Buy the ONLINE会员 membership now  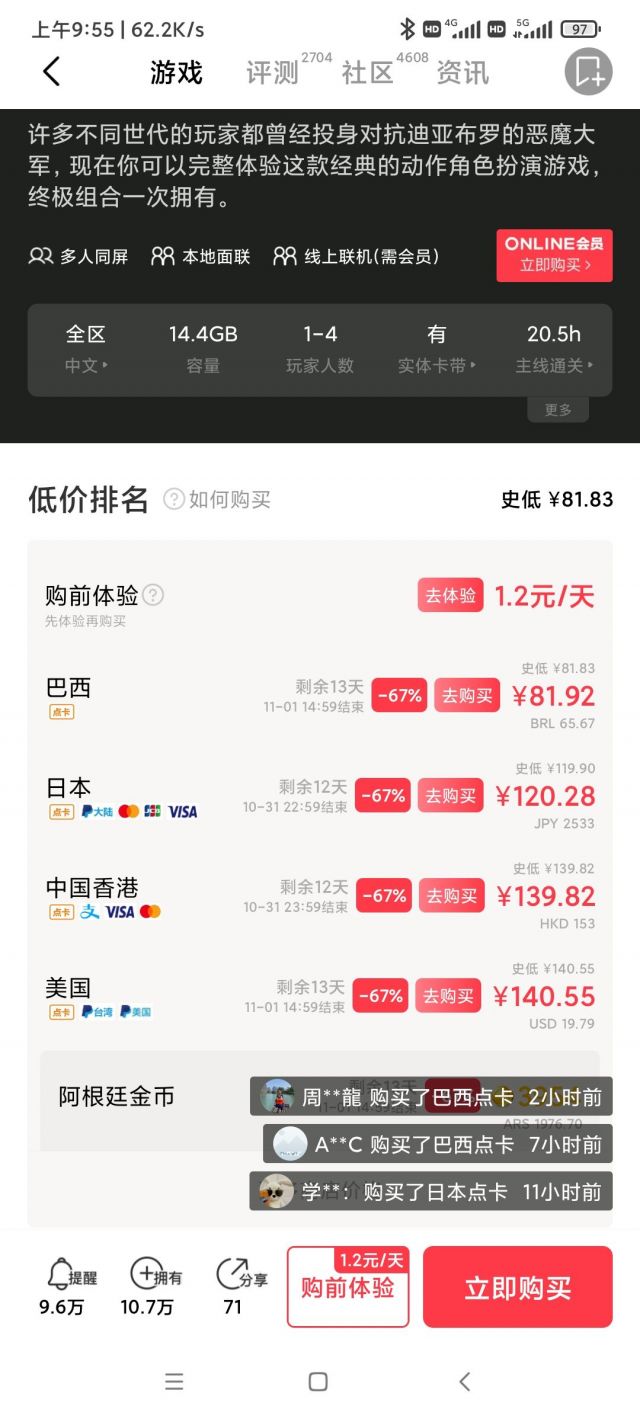554,255
